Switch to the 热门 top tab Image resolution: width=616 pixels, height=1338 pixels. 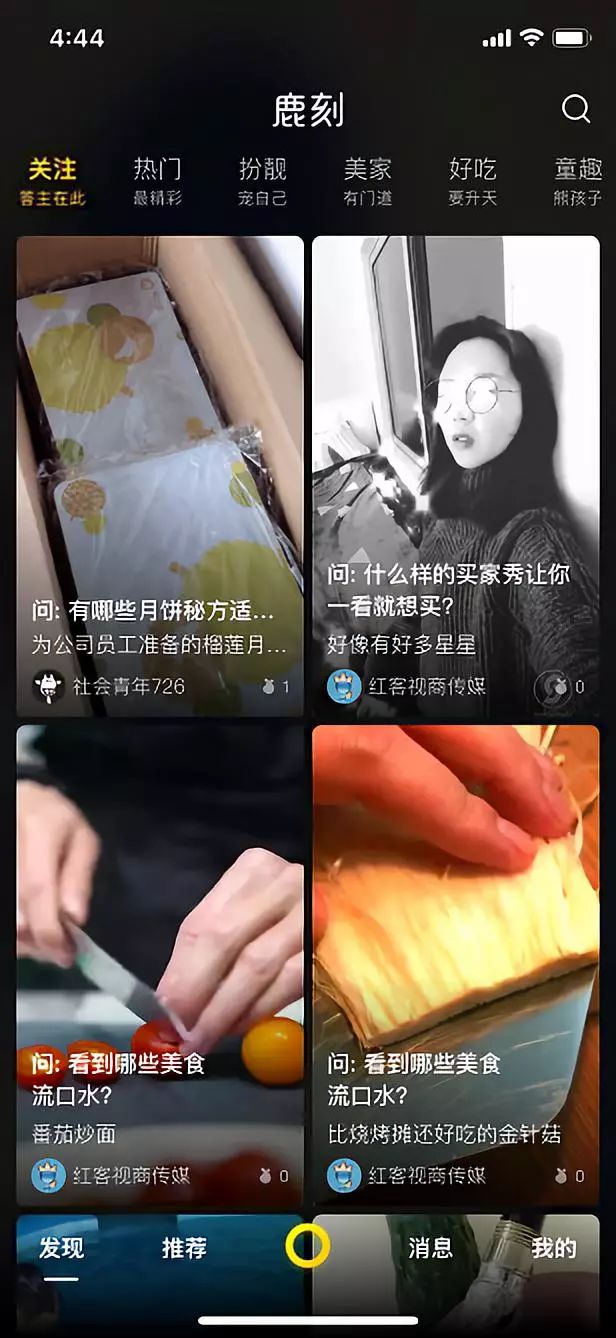click(158, 180)
